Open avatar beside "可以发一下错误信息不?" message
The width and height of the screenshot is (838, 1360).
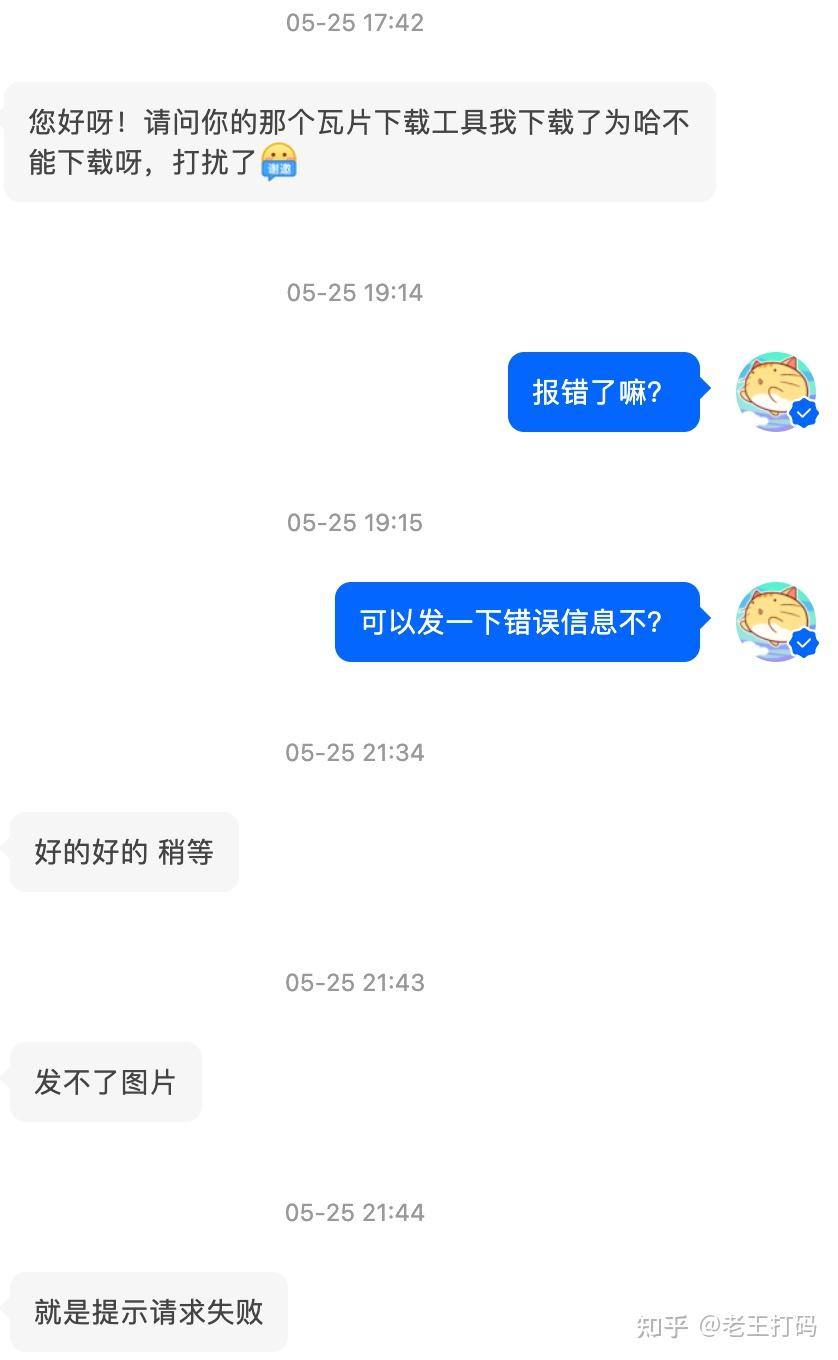click(x=776, y=621)
